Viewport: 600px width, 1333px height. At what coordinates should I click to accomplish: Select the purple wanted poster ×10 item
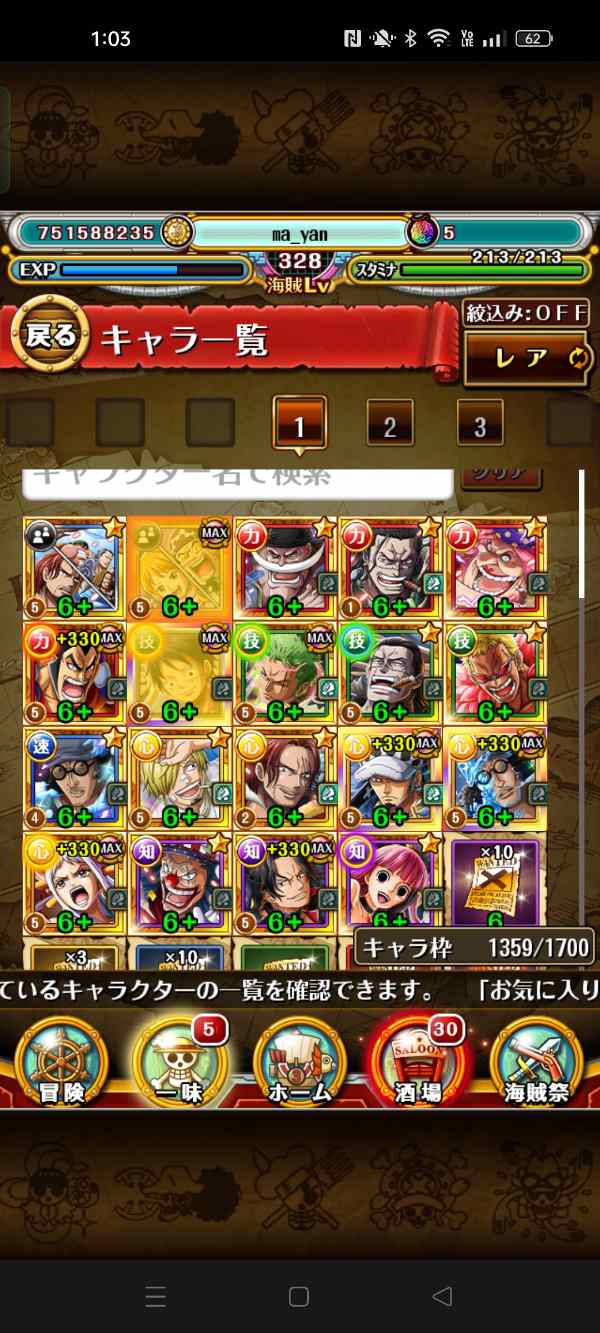click(x=494, y=880)
